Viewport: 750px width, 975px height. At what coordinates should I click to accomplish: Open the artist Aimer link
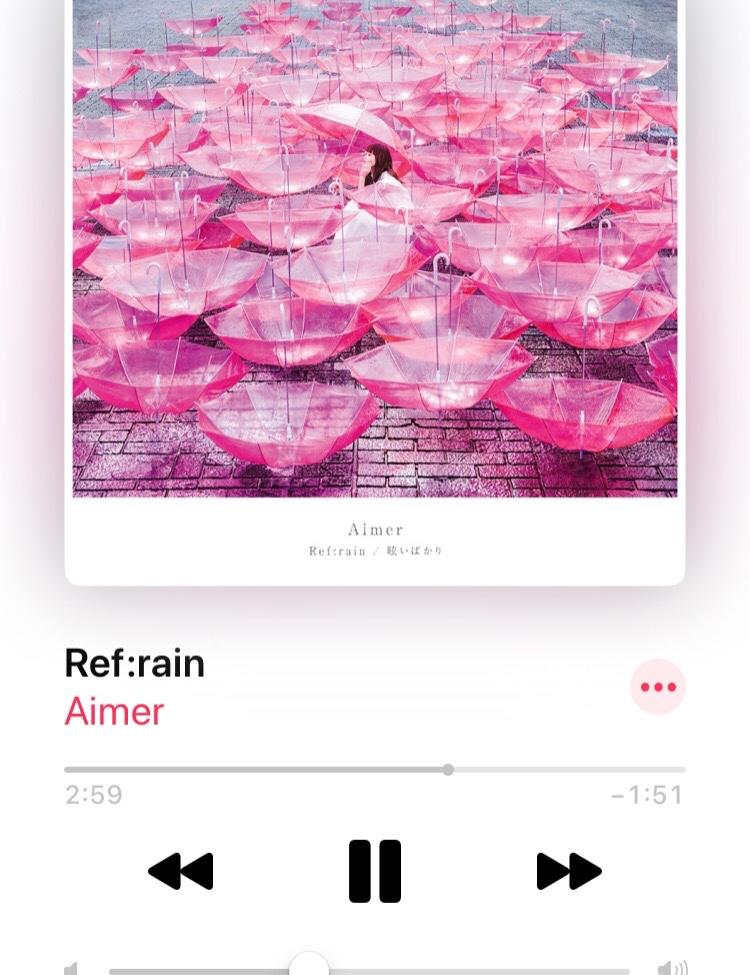[114, 712]
